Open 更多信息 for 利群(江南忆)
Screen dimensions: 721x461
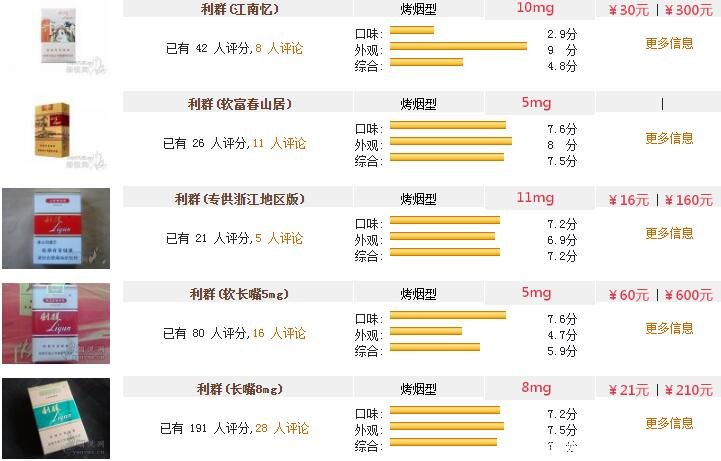click(x=669, y=43)
